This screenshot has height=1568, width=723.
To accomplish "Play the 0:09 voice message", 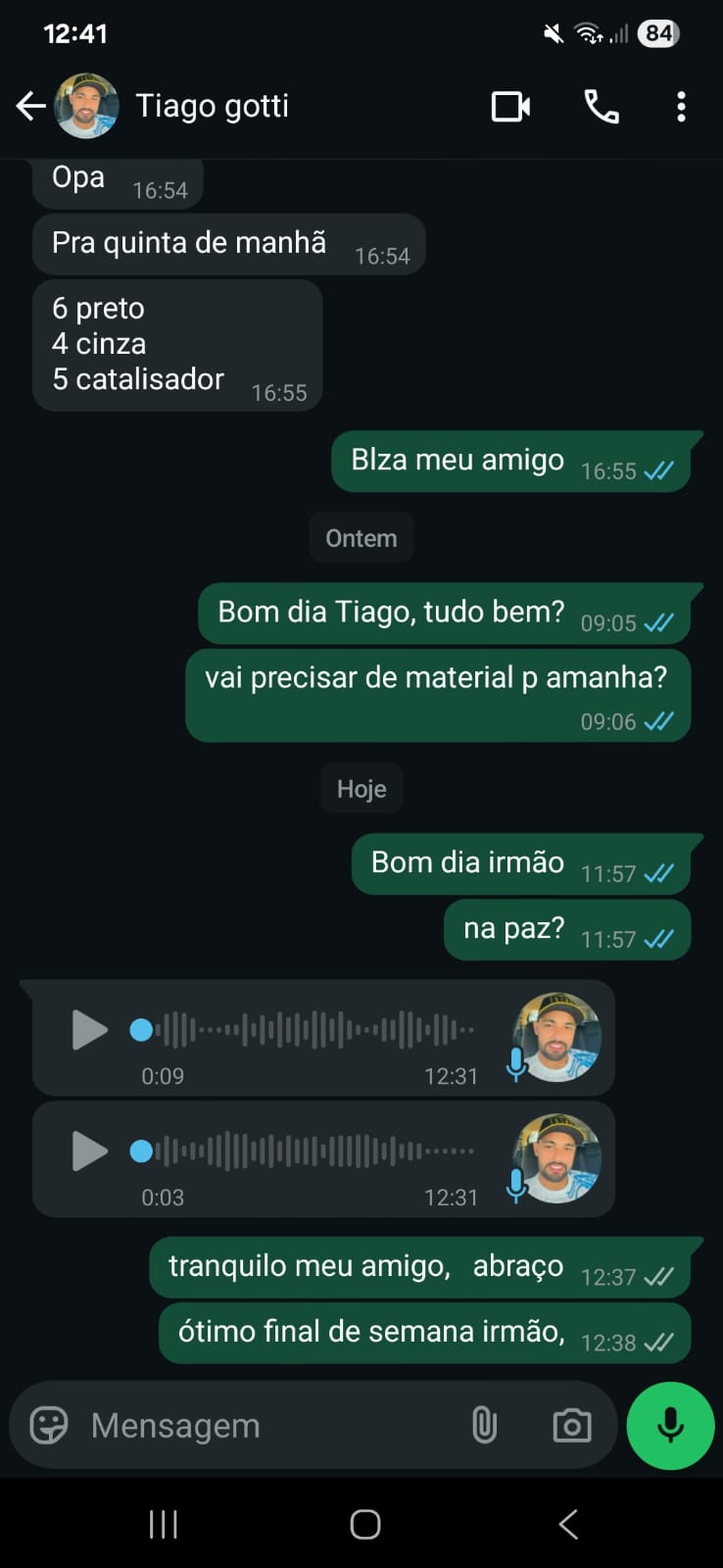I will [x=89, y=1030].
